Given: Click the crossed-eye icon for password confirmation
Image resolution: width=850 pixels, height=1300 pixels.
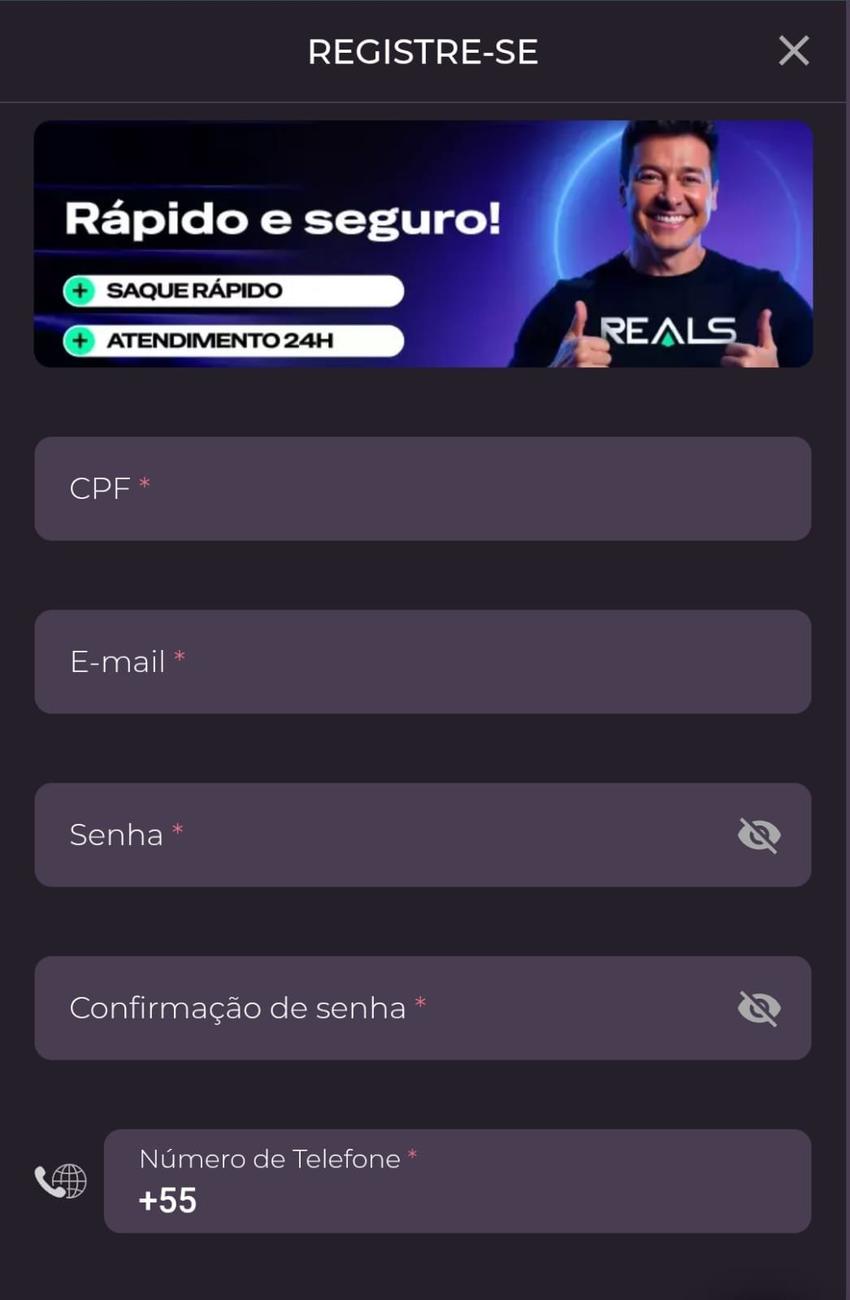Looking at the screenshot, I should (761, 1008).
